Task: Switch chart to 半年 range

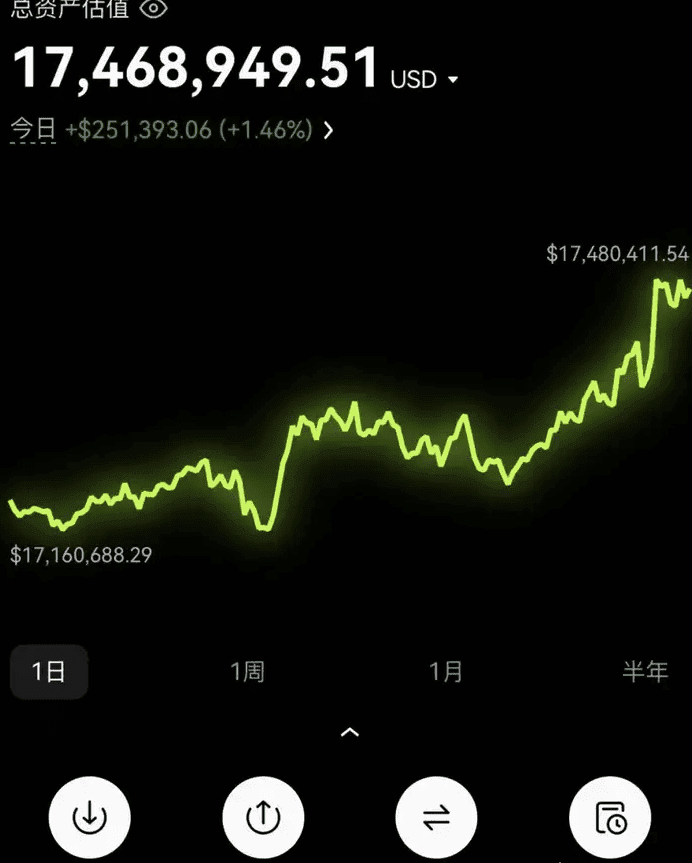Action: (x=644, y=672)
